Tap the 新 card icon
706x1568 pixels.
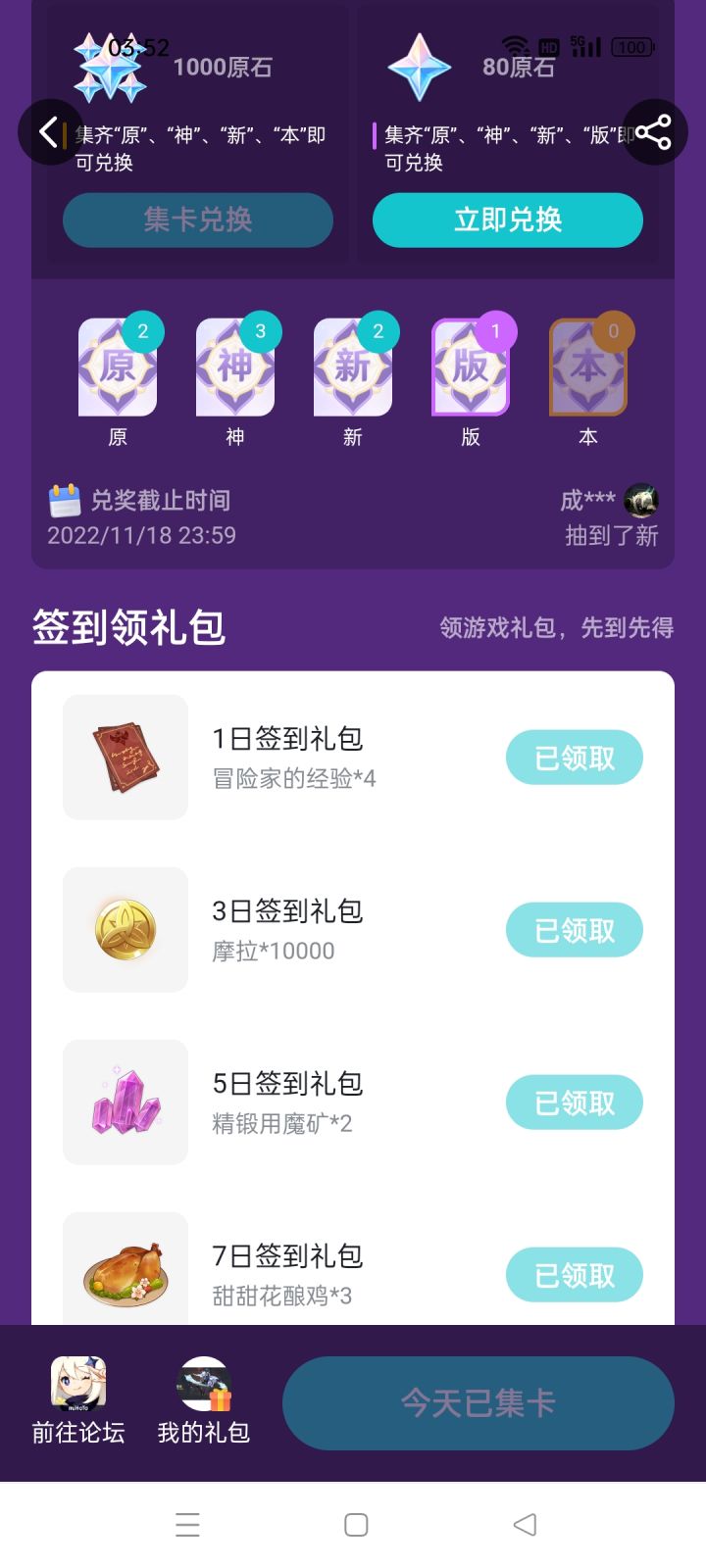point(351,367)
